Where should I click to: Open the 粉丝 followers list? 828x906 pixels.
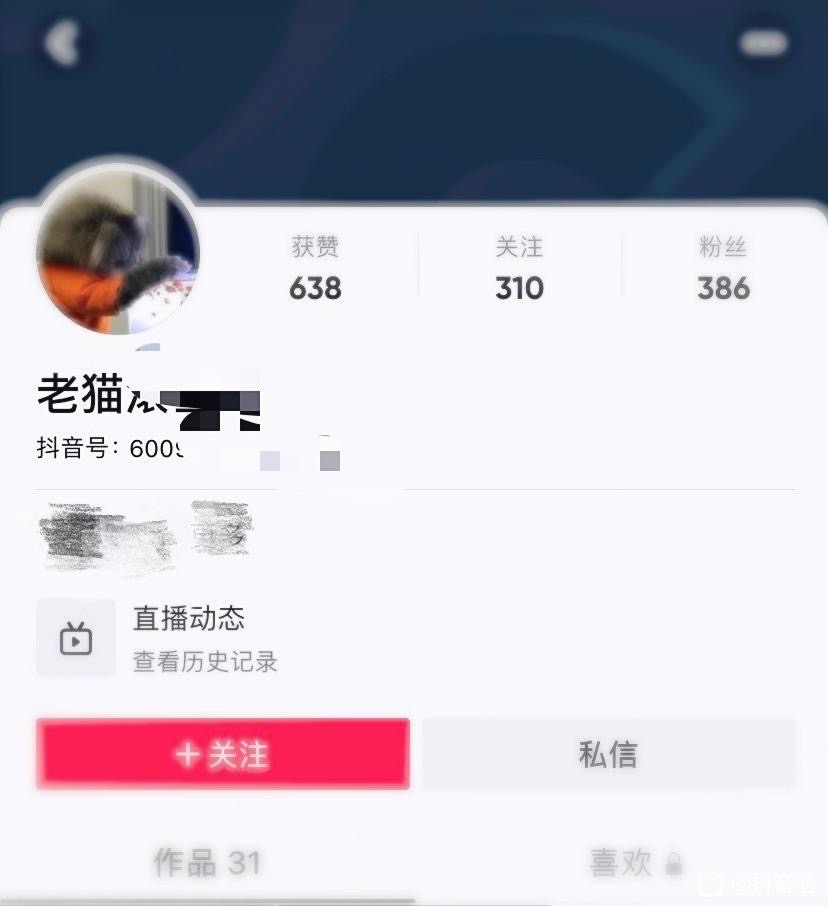(723, 269)
